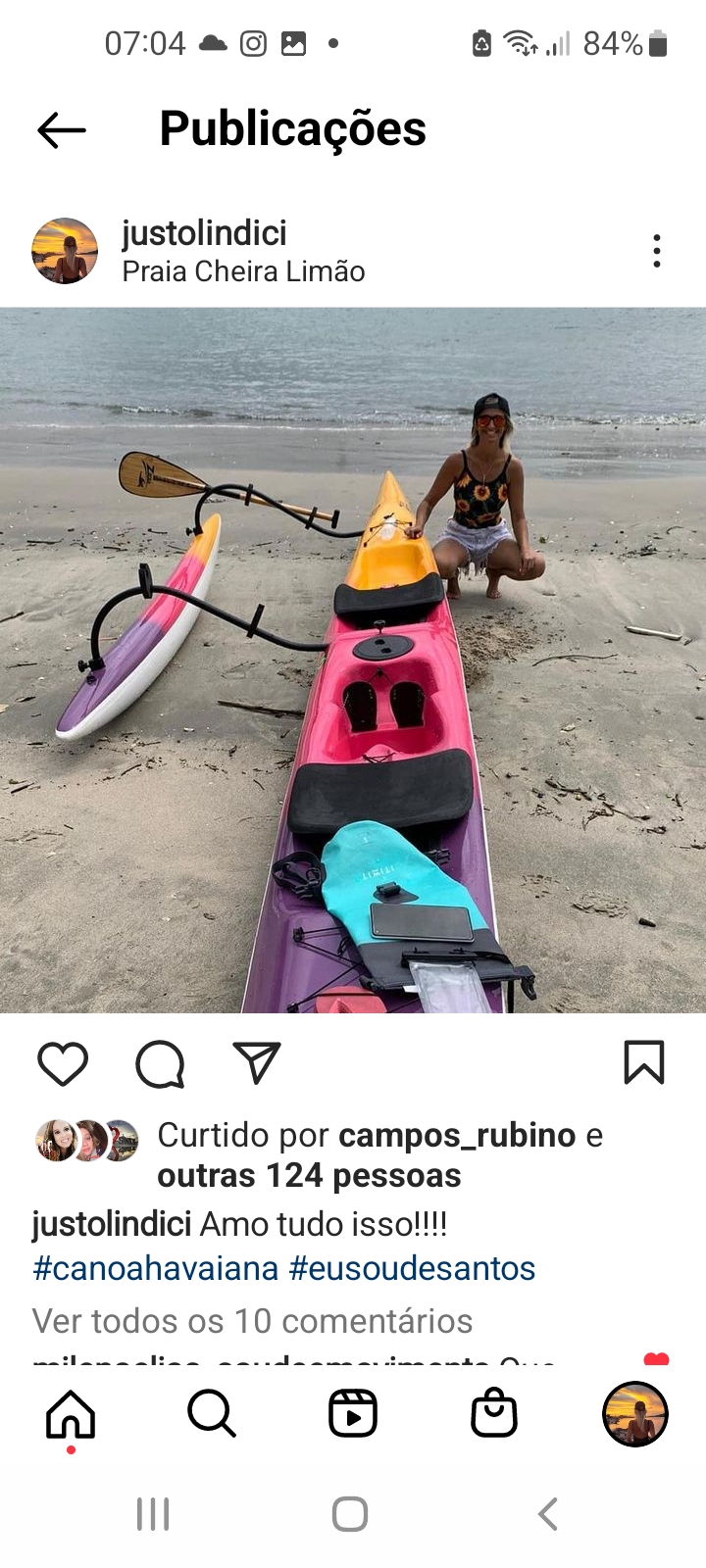This screenshot has width=706, height=1568.
Task: Switch to the Search tab
Action: [x=212, y=1414]
